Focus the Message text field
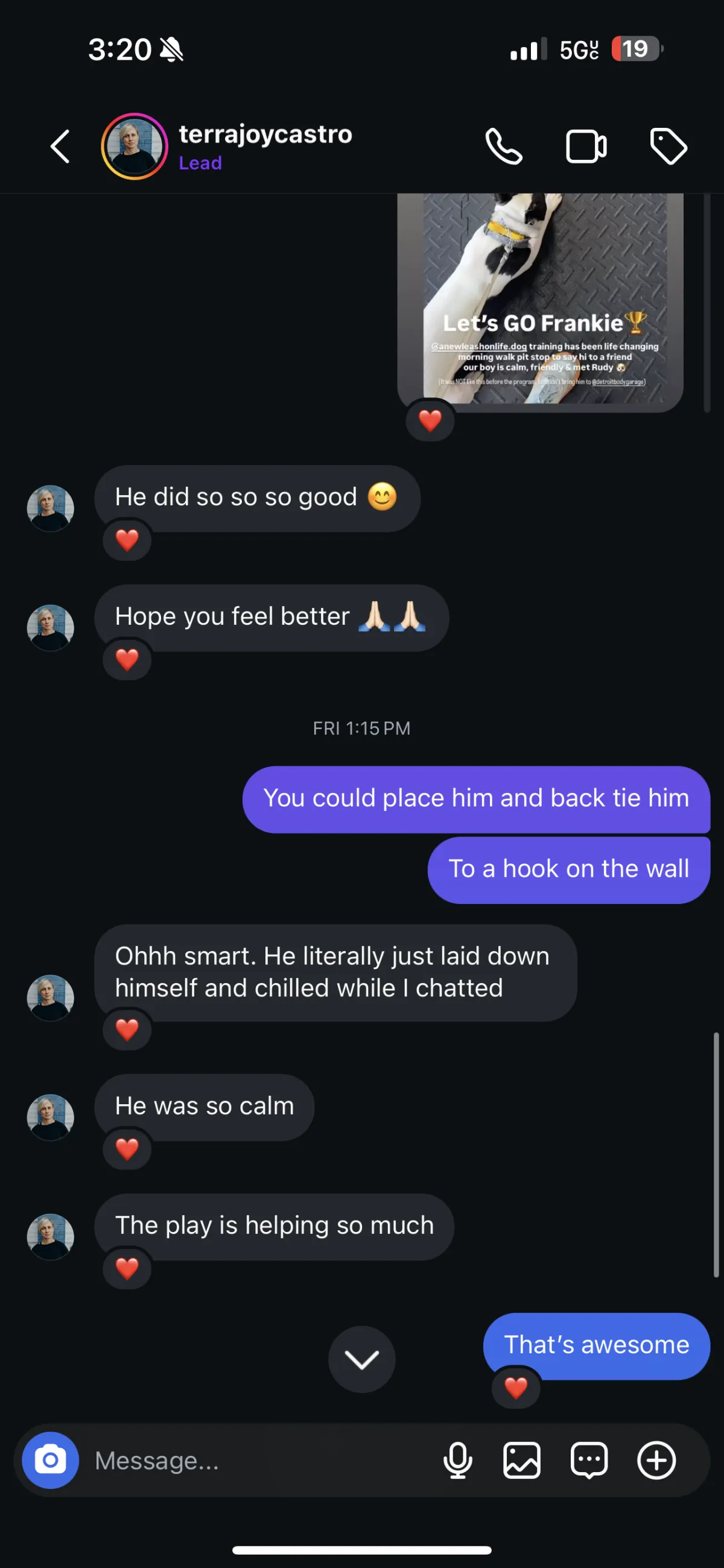The width and height of the screenshot is (724, 1568). [256, 1461]
